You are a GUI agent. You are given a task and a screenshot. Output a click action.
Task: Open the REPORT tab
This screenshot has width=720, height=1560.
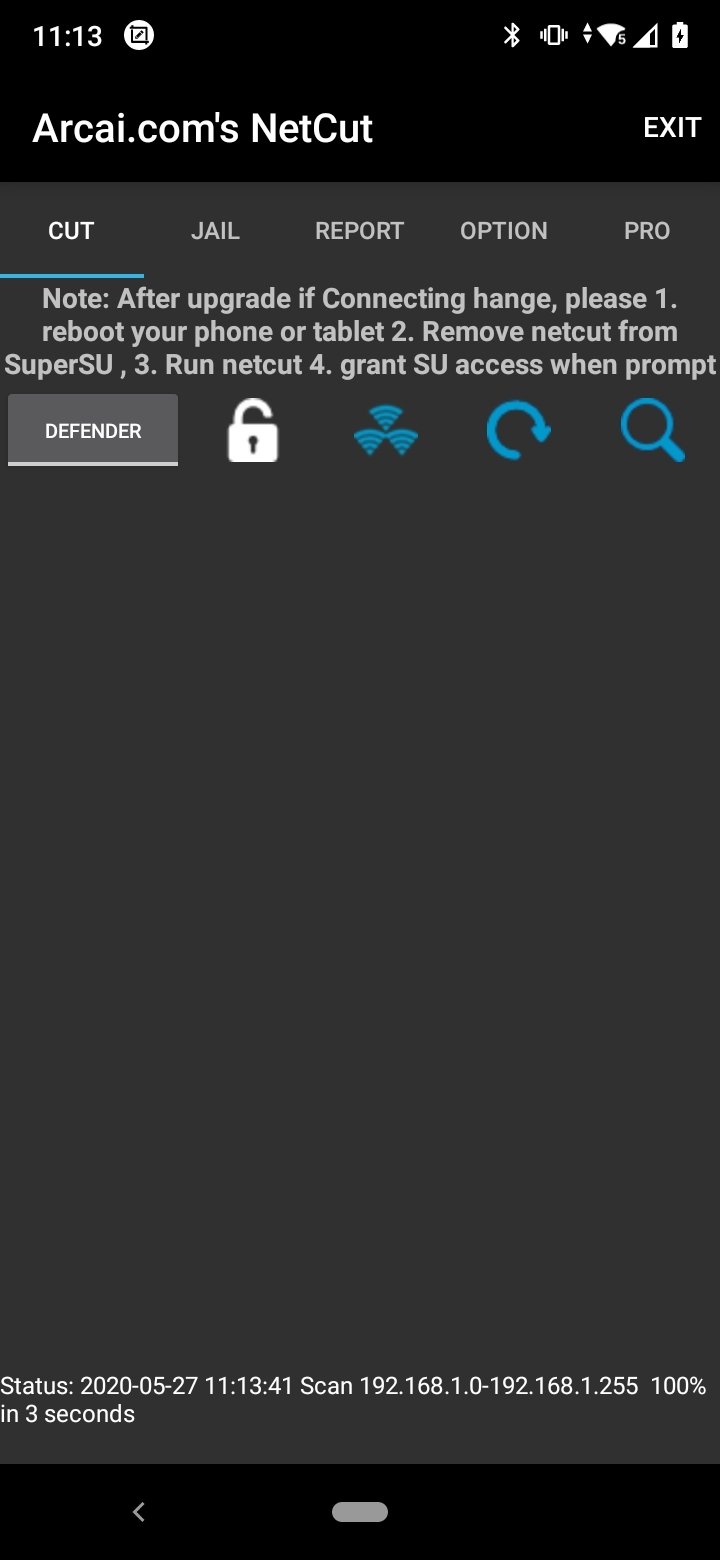pyautogui.click(x=359, y=231)
